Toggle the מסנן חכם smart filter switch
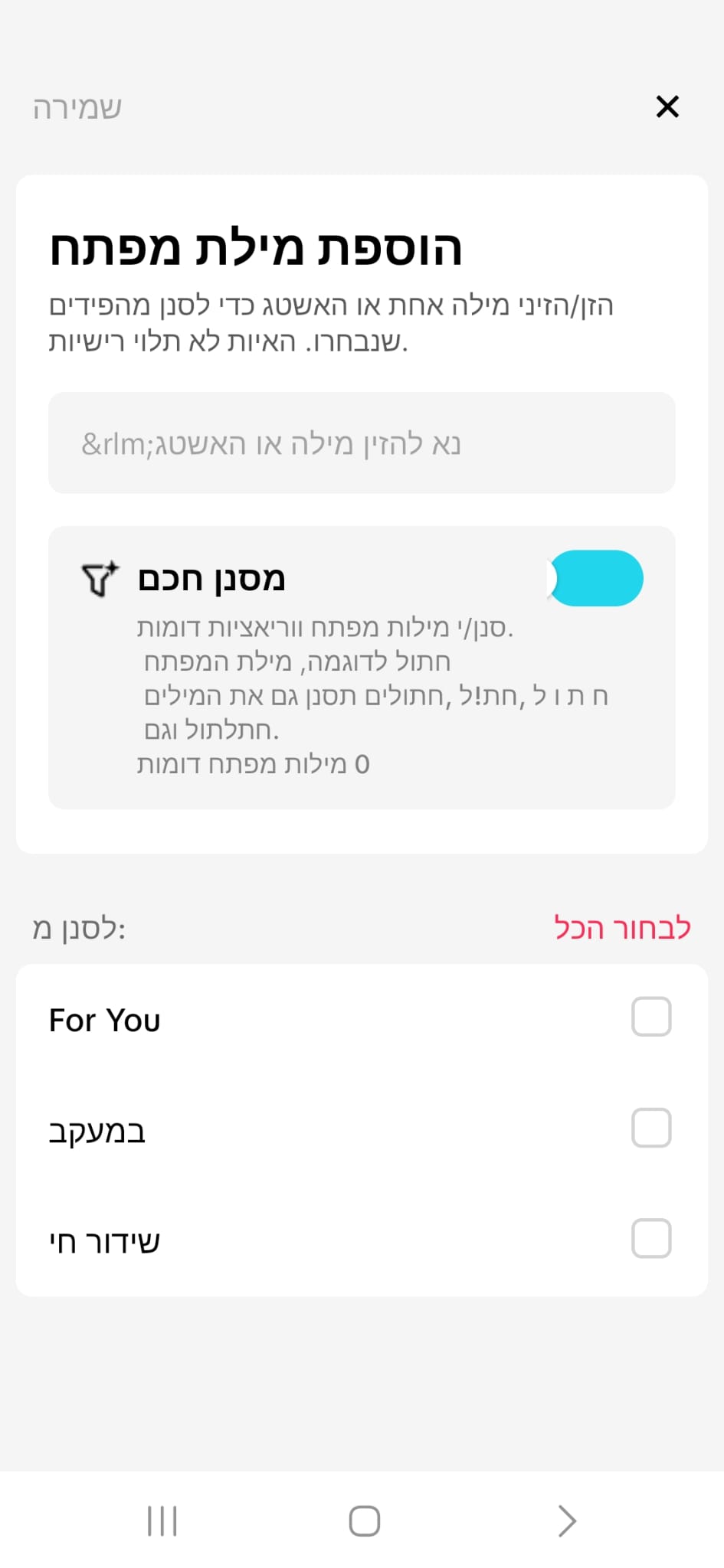The width and height of the screenshot is (724, 1568). 595,578
